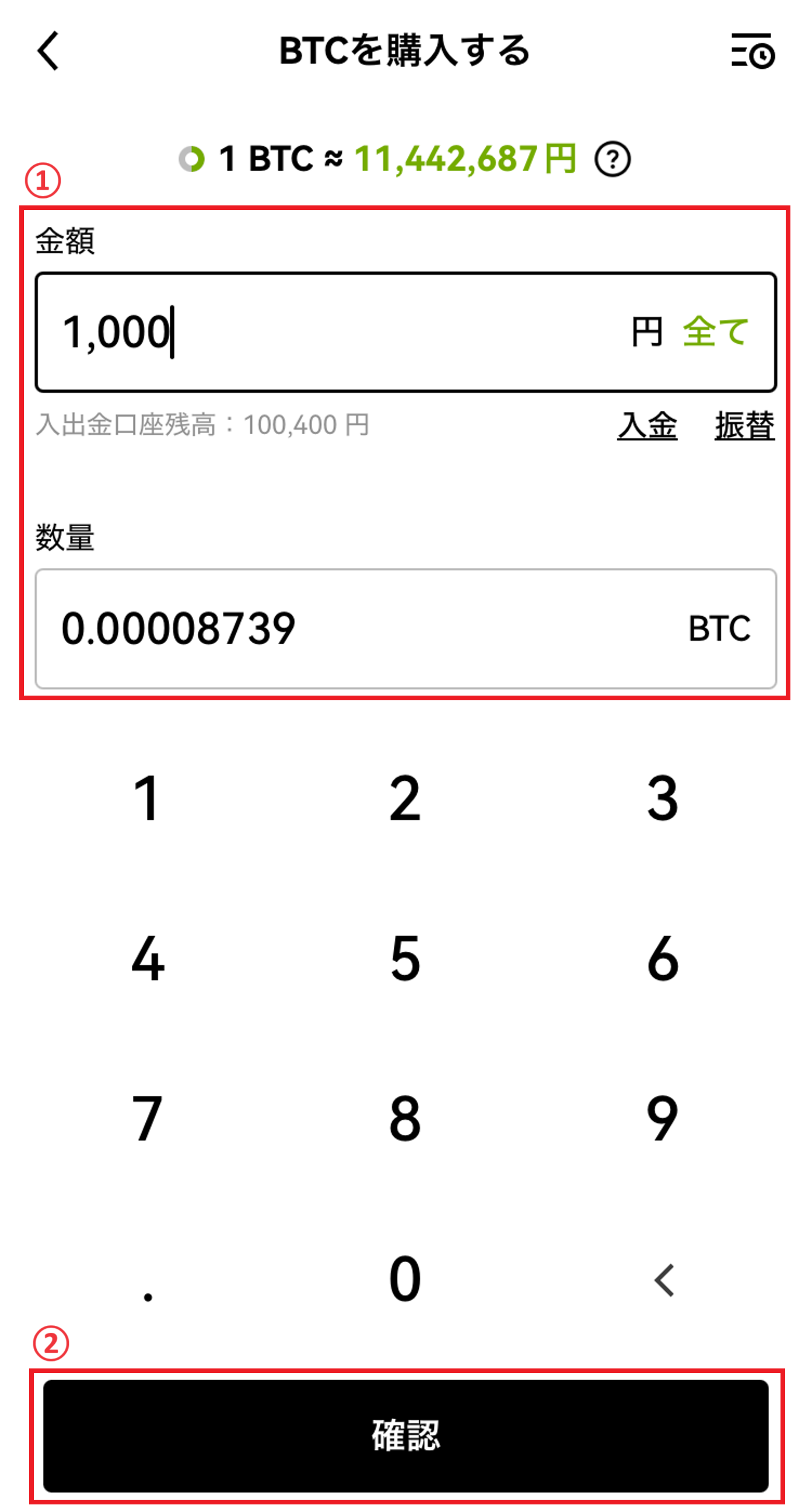Open the 入金 deposit link
Screen dimensions: 812x1512
(x=647, y=425)
